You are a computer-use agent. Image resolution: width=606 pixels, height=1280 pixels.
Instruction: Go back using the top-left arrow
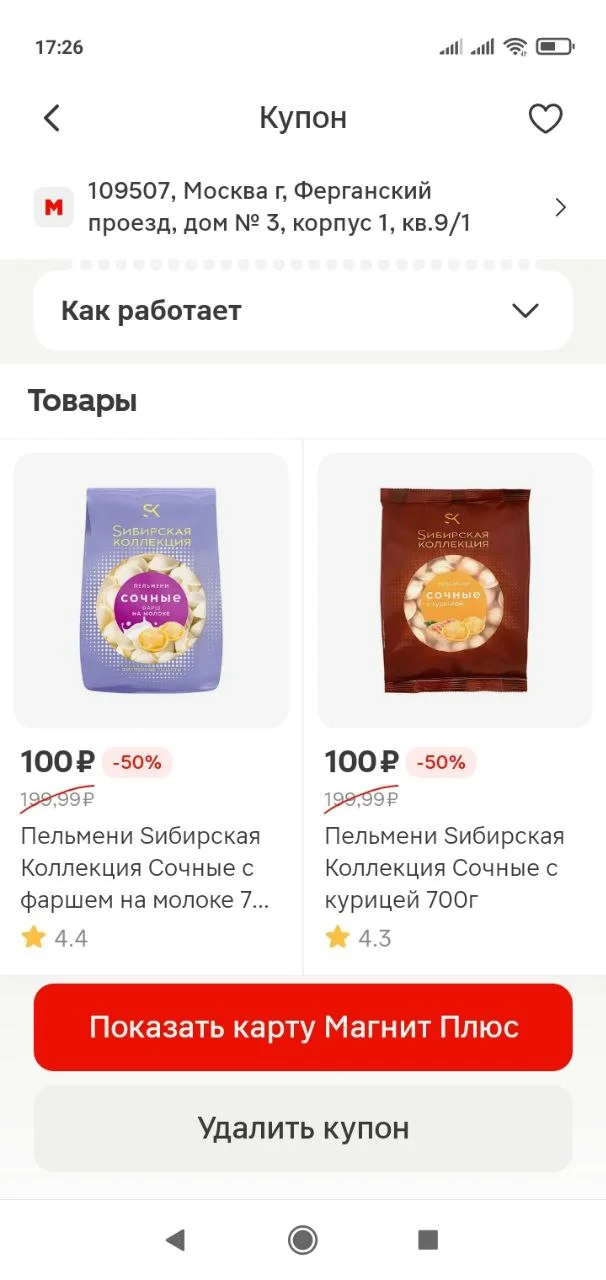[52, 118]
